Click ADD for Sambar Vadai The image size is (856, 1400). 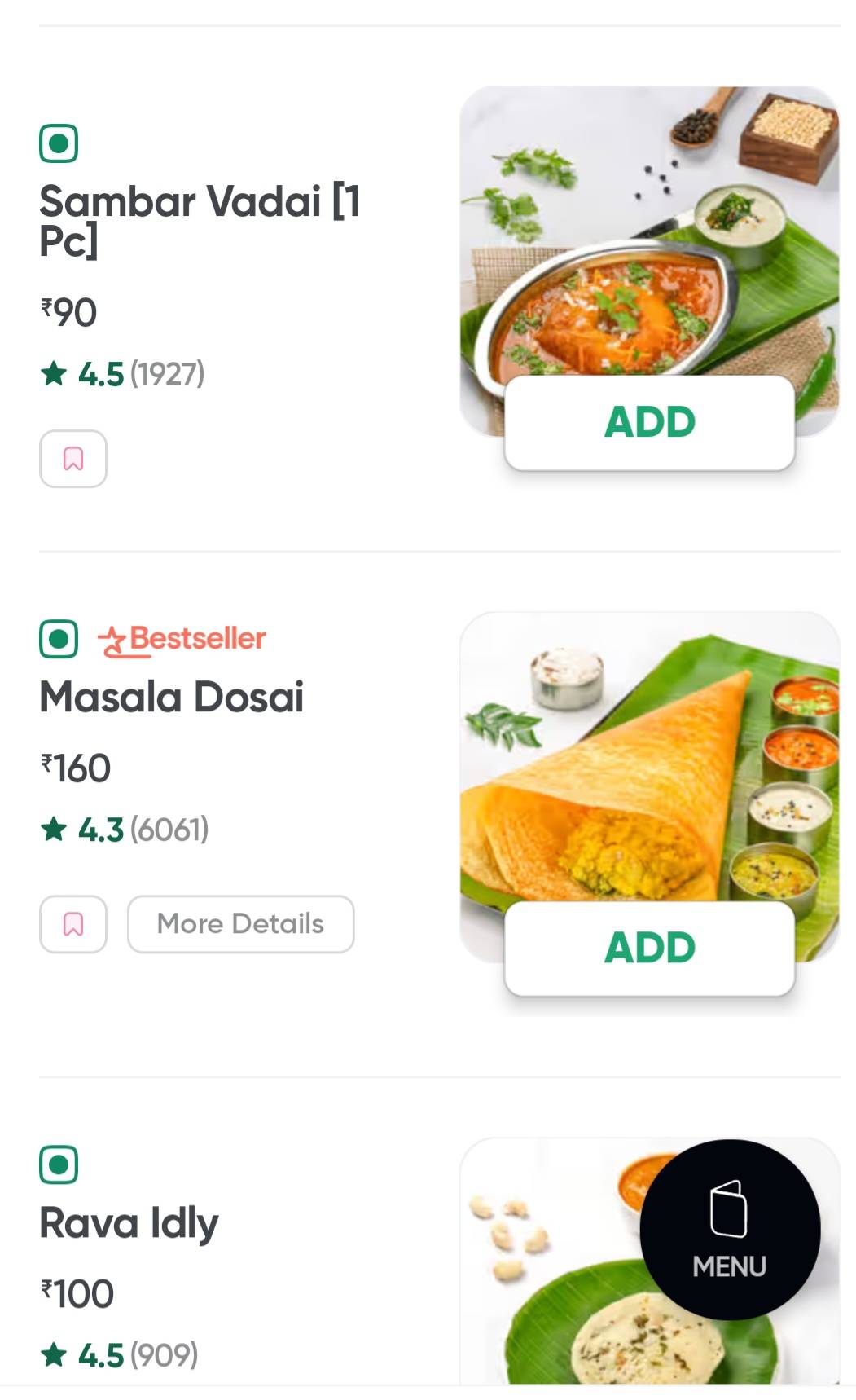click(649, 421)
